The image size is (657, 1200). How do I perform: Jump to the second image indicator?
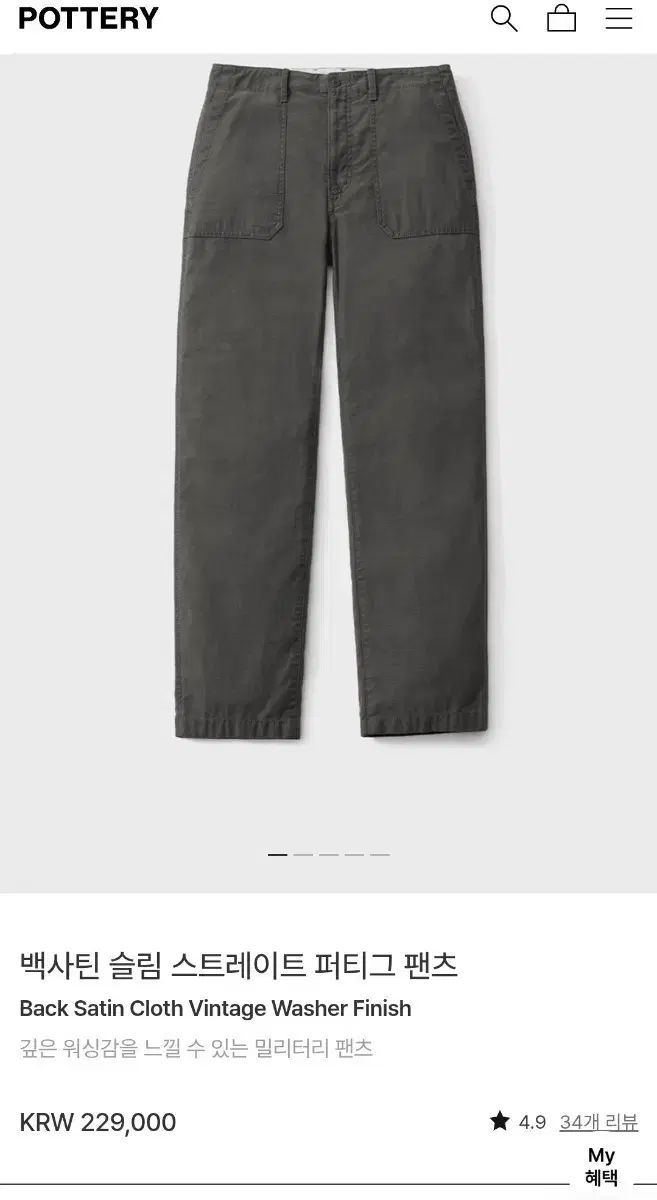[303, 855]
